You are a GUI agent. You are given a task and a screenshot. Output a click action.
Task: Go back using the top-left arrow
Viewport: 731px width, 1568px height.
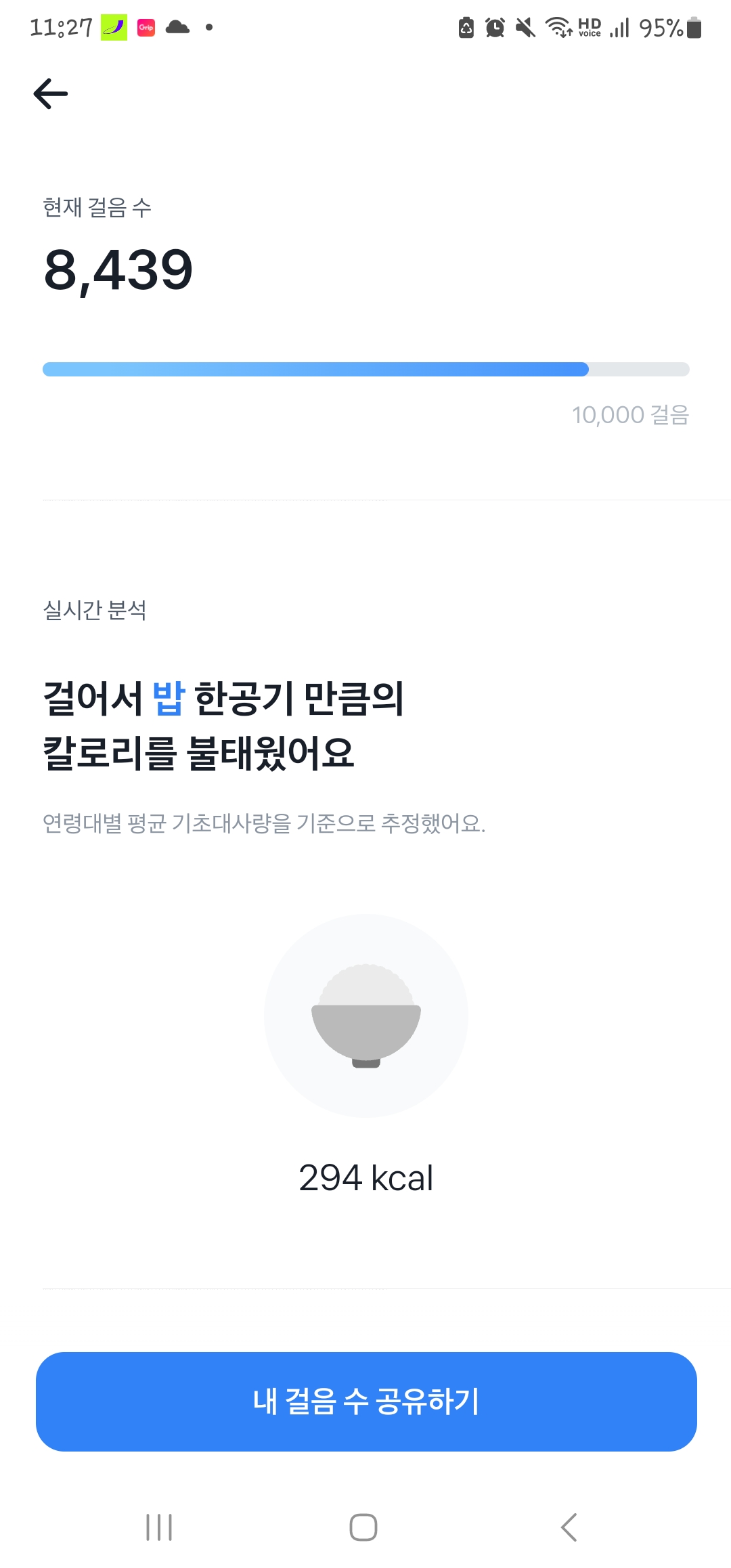pyautogui.click(x=51, y=93)
